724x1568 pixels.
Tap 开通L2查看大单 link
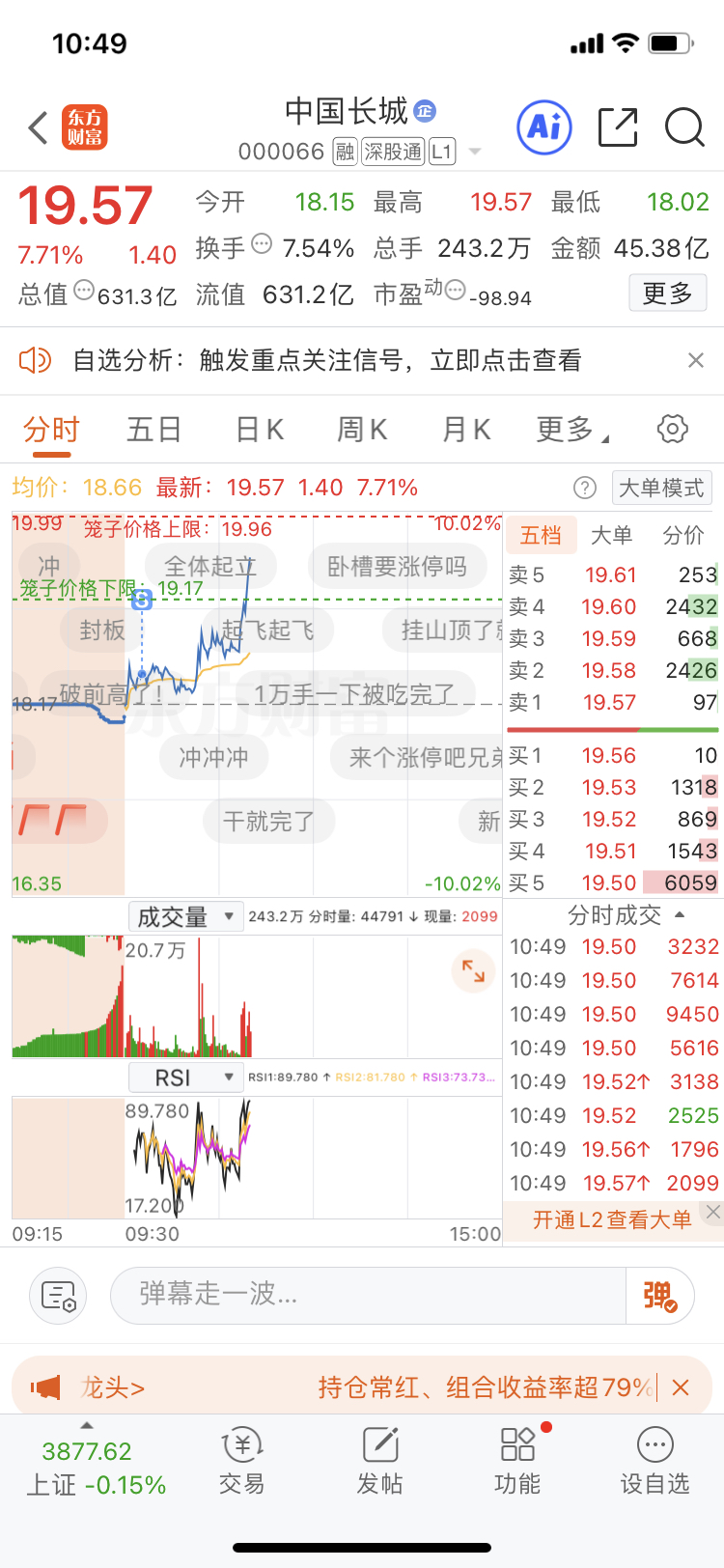click(612, 1220)
